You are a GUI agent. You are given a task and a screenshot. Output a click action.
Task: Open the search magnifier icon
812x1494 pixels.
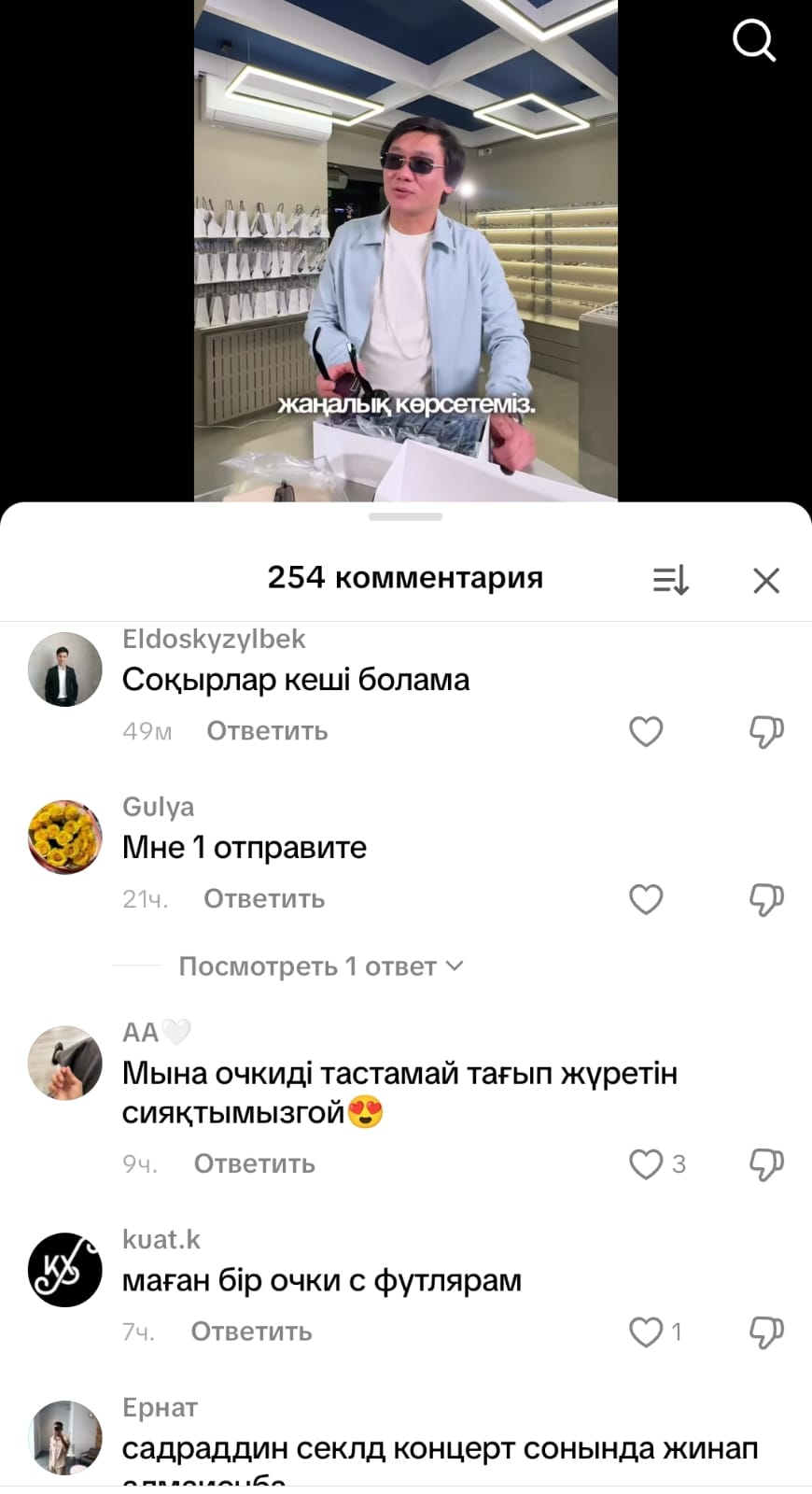(753, 41)
